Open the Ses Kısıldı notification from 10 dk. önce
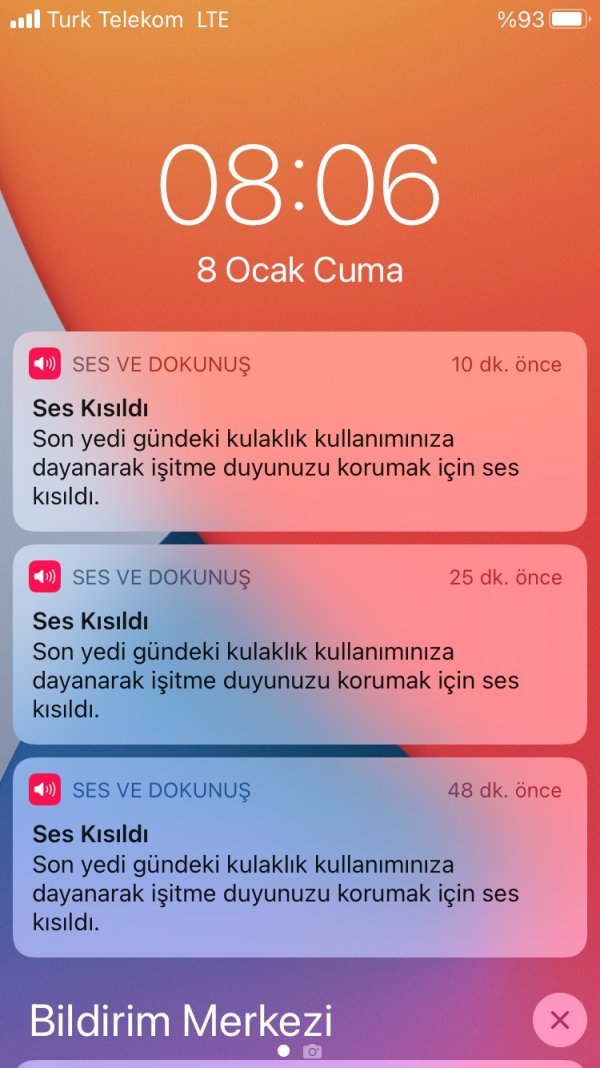The width and height of the screenshot is (600, 1068). coord(300,432)
